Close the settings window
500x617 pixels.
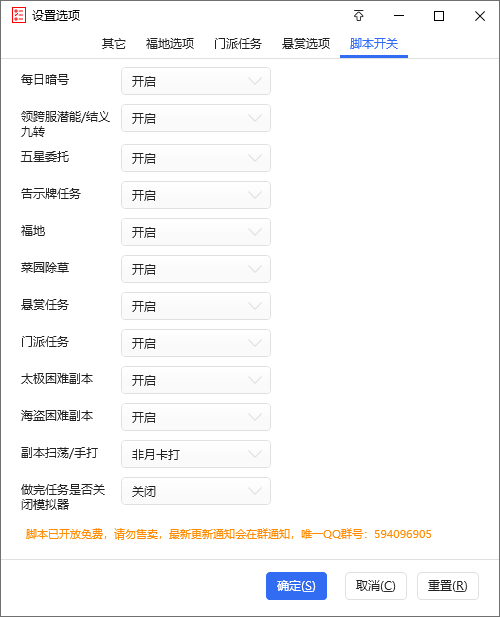pyautogui.click(x=480, y=16)
